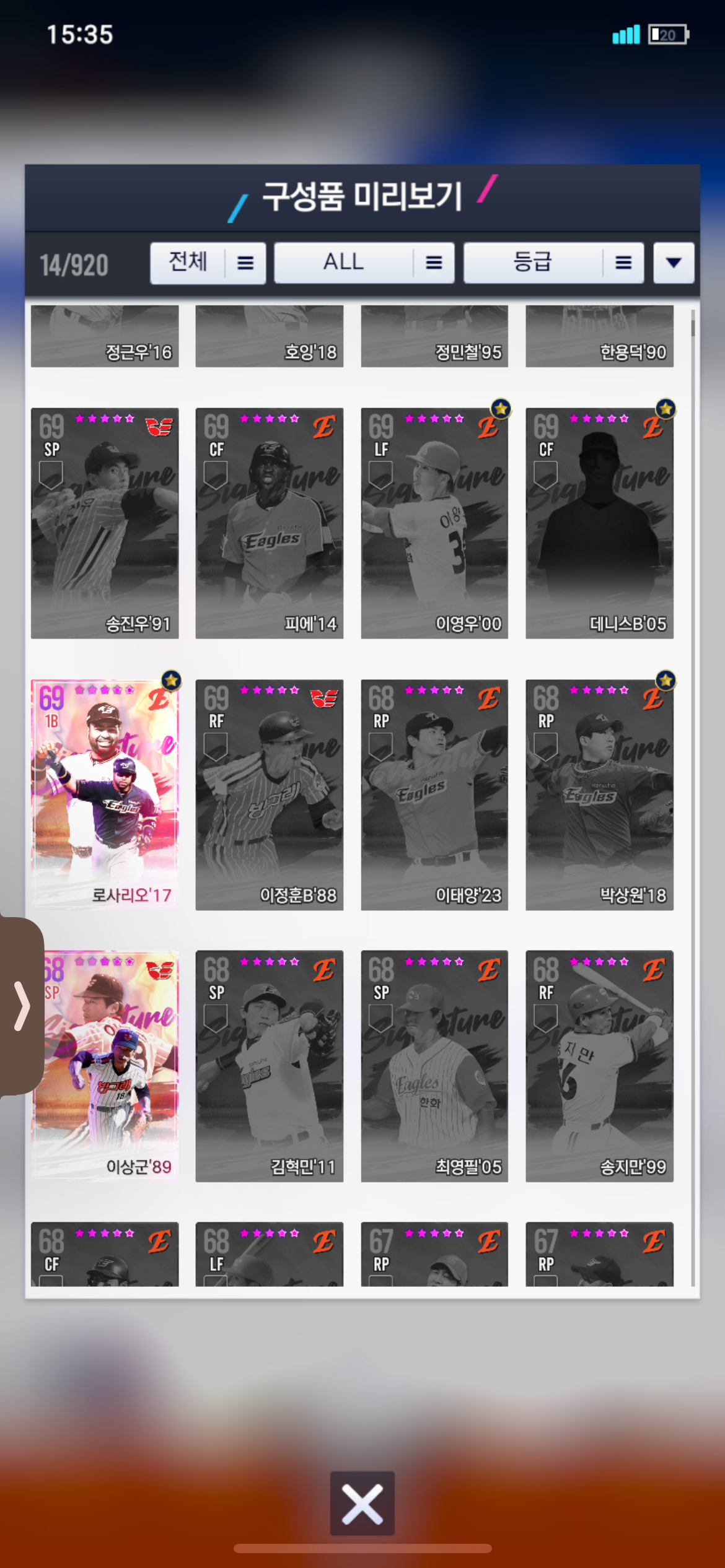Viewport: 725px width, 1568px height.
Task: Open the 송진우'91 player card
Action: (x=105, y=523)
